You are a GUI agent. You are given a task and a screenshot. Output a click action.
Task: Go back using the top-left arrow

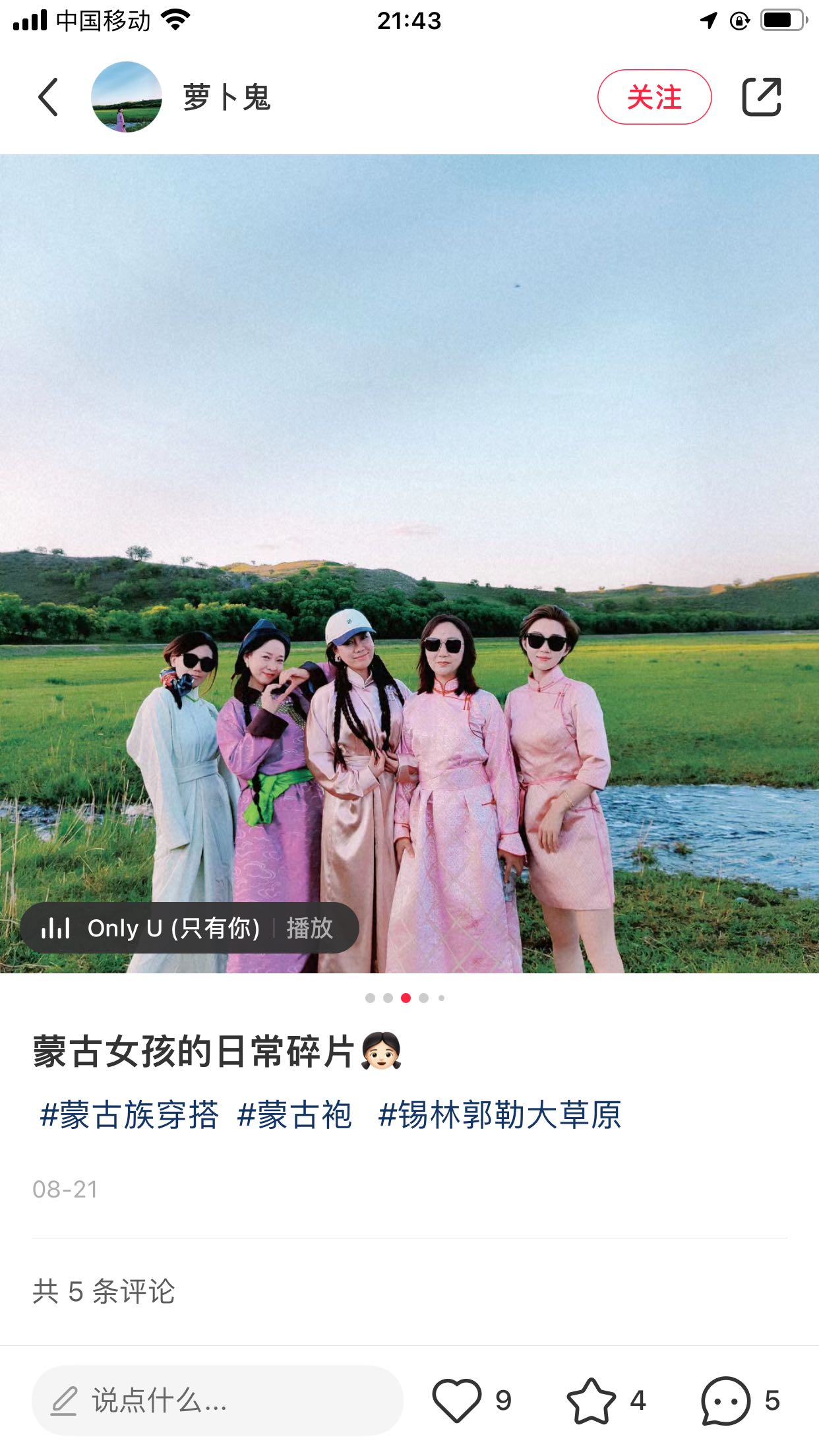pyautogui.click(x=48, y=98)
